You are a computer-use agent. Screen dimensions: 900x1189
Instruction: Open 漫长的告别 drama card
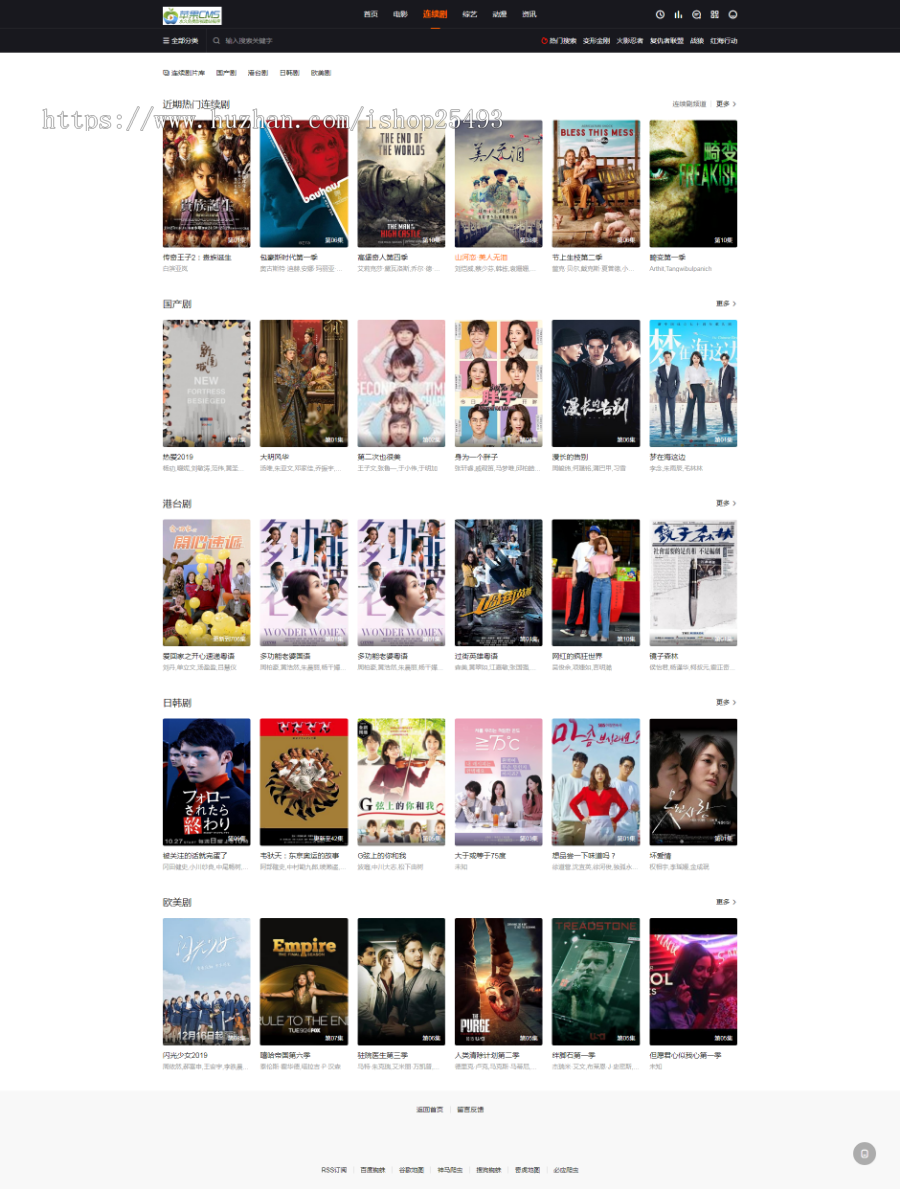point(596,383)
